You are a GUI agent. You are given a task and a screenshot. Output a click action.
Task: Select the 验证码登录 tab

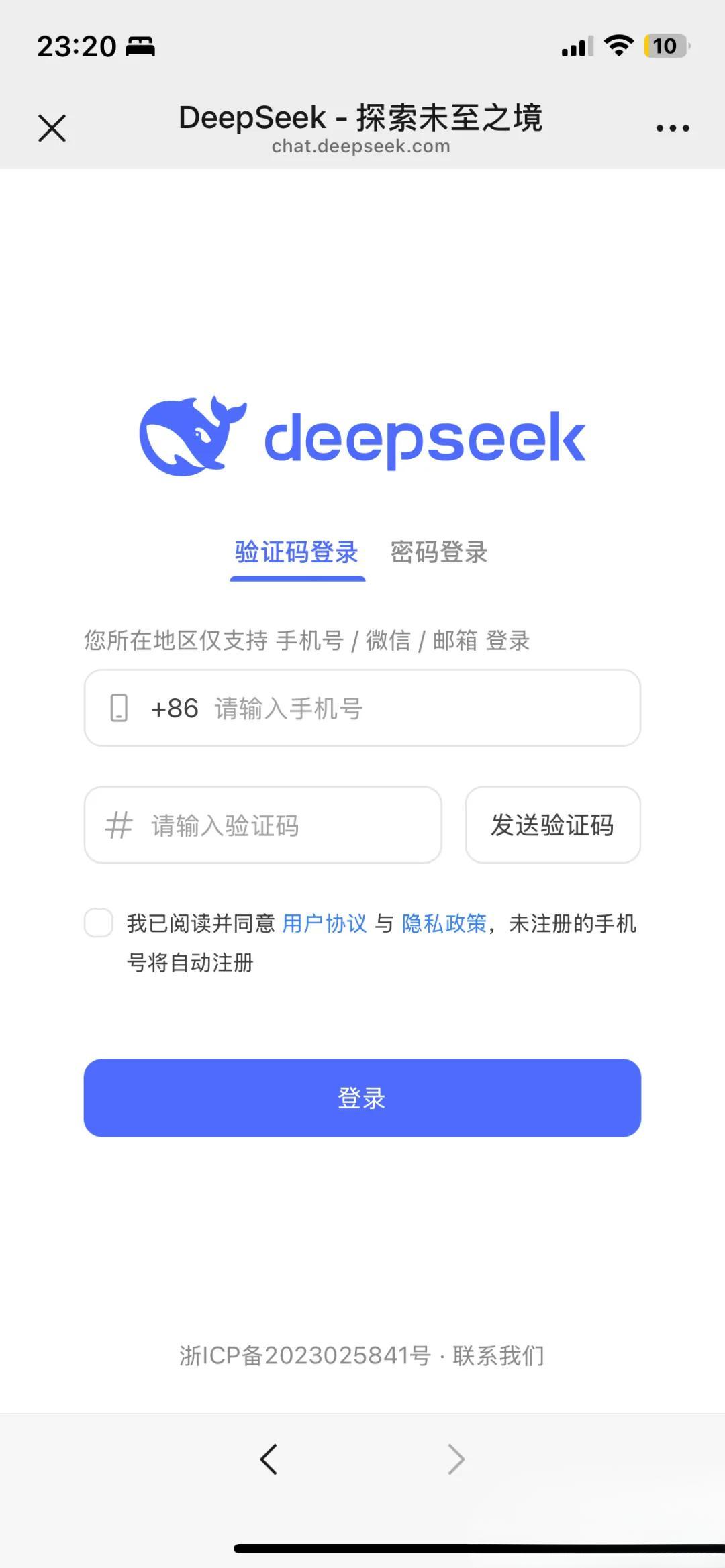pos(297,553)
